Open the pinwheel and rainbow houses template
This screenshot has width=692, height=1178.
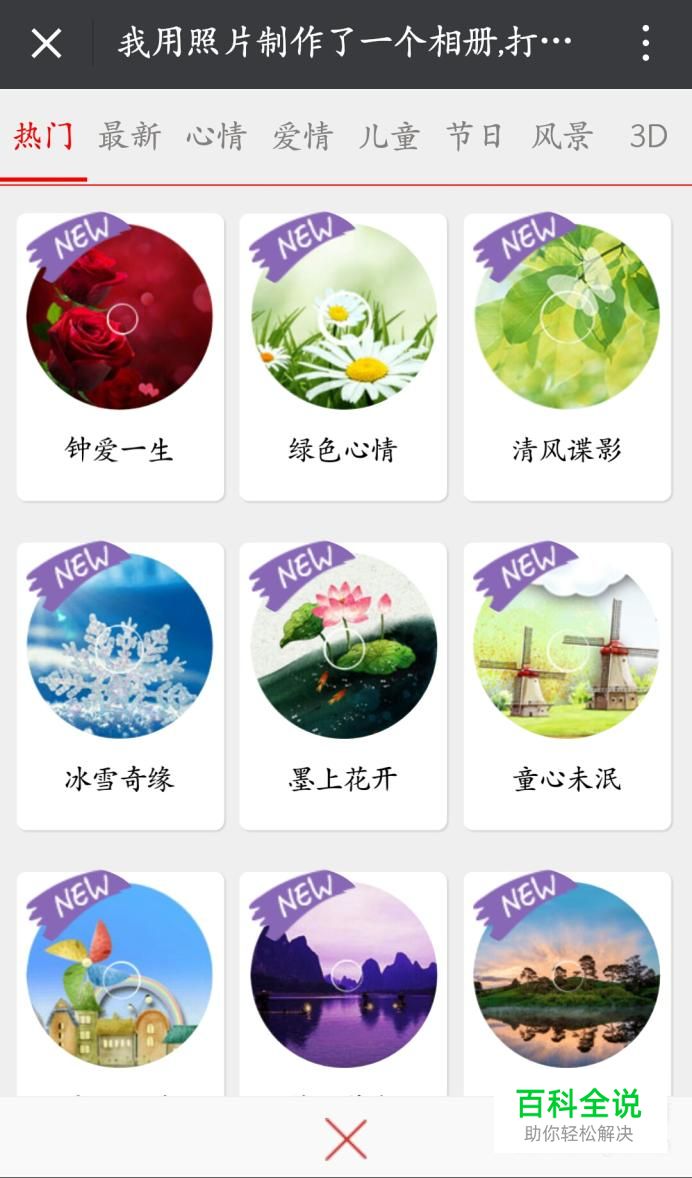pos(120,975)
